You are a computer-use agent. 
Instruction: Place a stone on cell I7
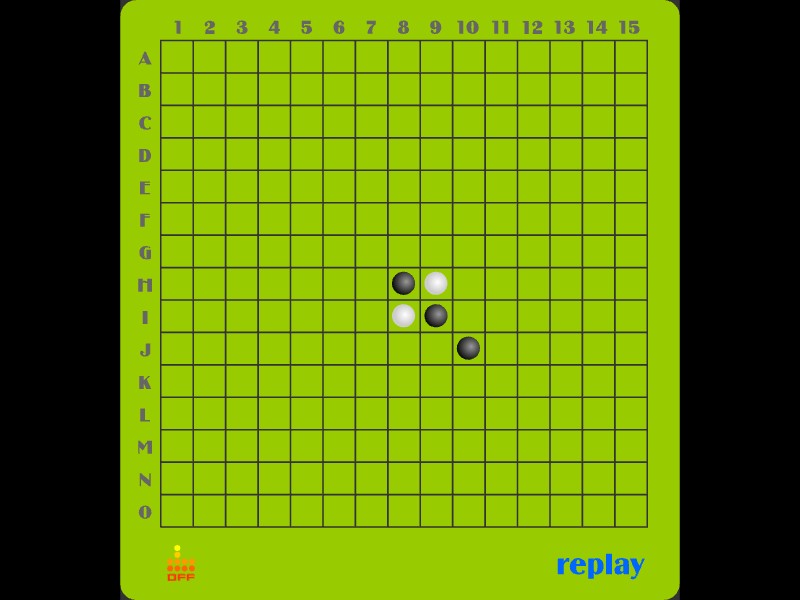[371, 316]
